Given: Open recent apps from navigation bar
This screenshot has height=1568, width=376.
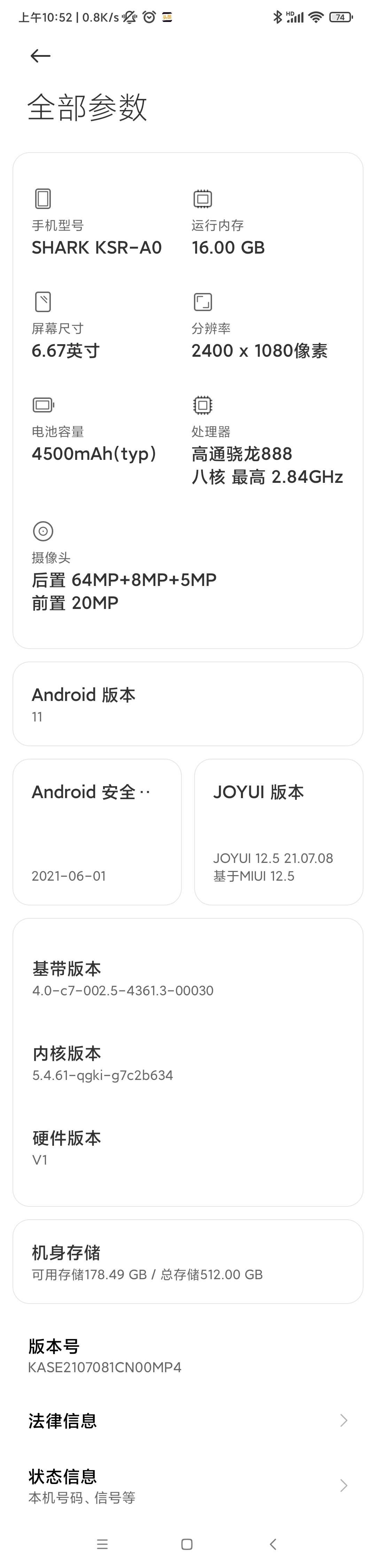Looking at the screenshot, I should (x=102, y=1544).
